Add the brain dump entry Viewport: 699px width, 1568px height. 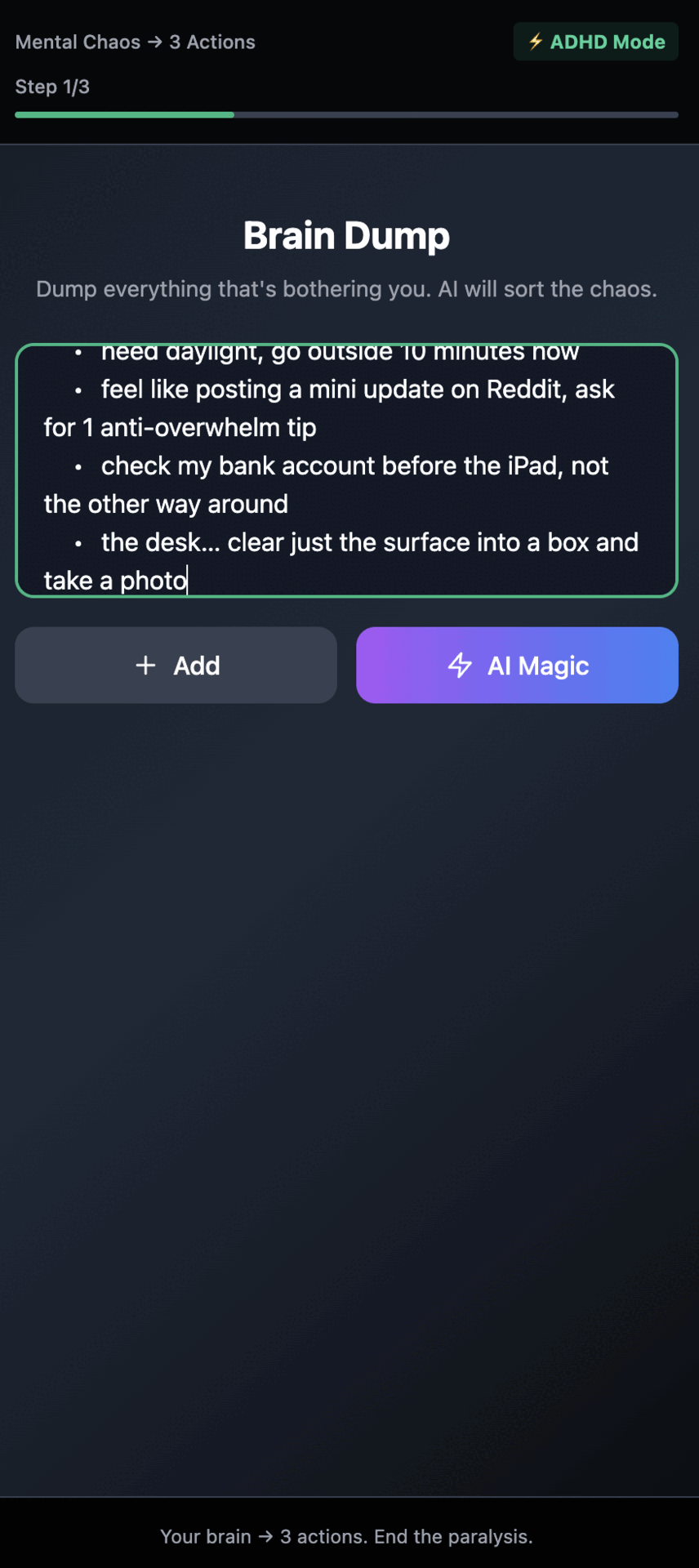click(176, 666)
